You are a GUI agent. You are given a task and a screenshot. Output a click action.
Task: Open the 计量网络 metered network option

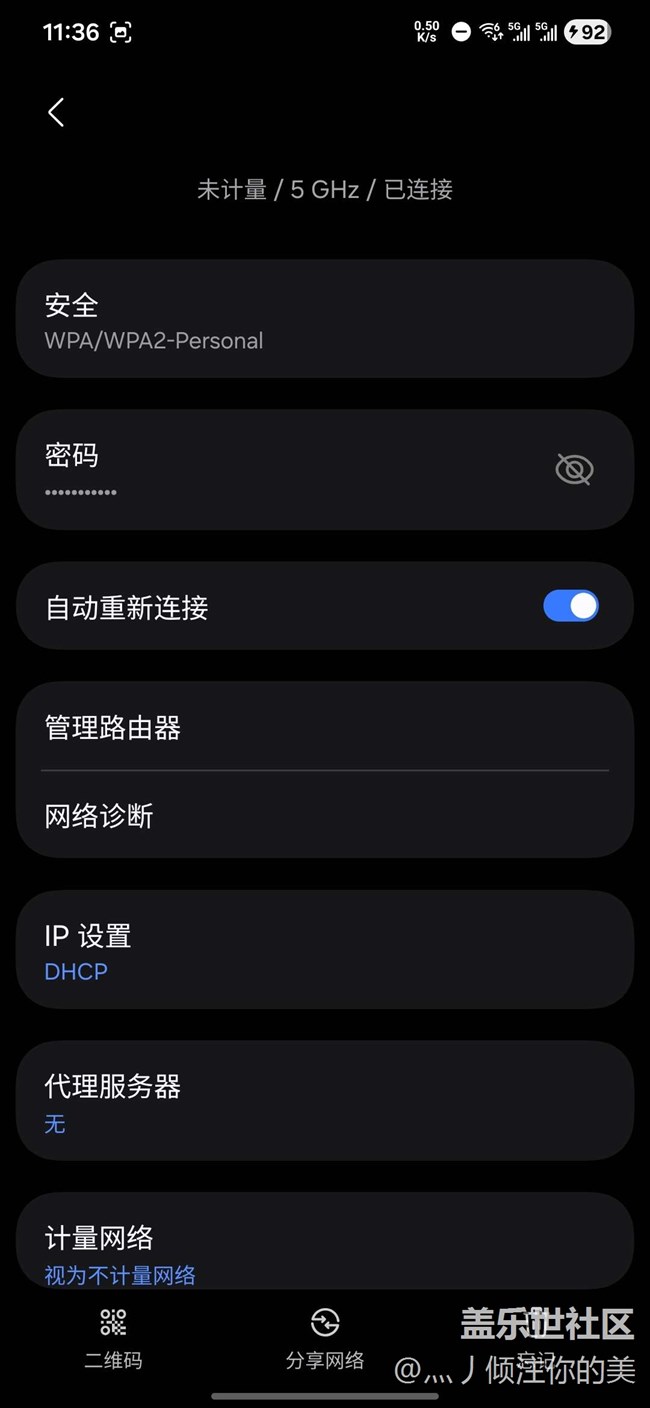click(324, 1250)
